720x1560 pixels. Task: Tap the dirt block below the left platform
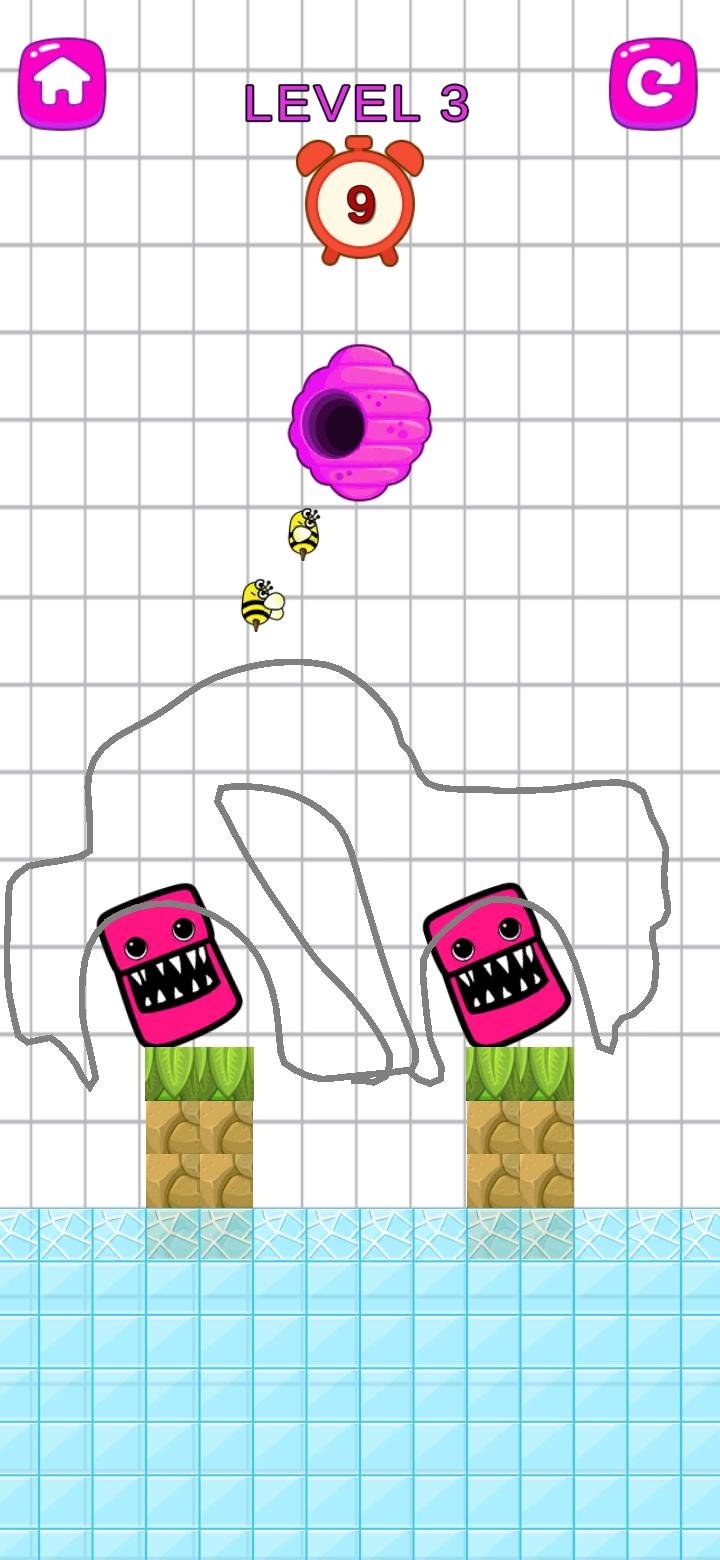198,1150
